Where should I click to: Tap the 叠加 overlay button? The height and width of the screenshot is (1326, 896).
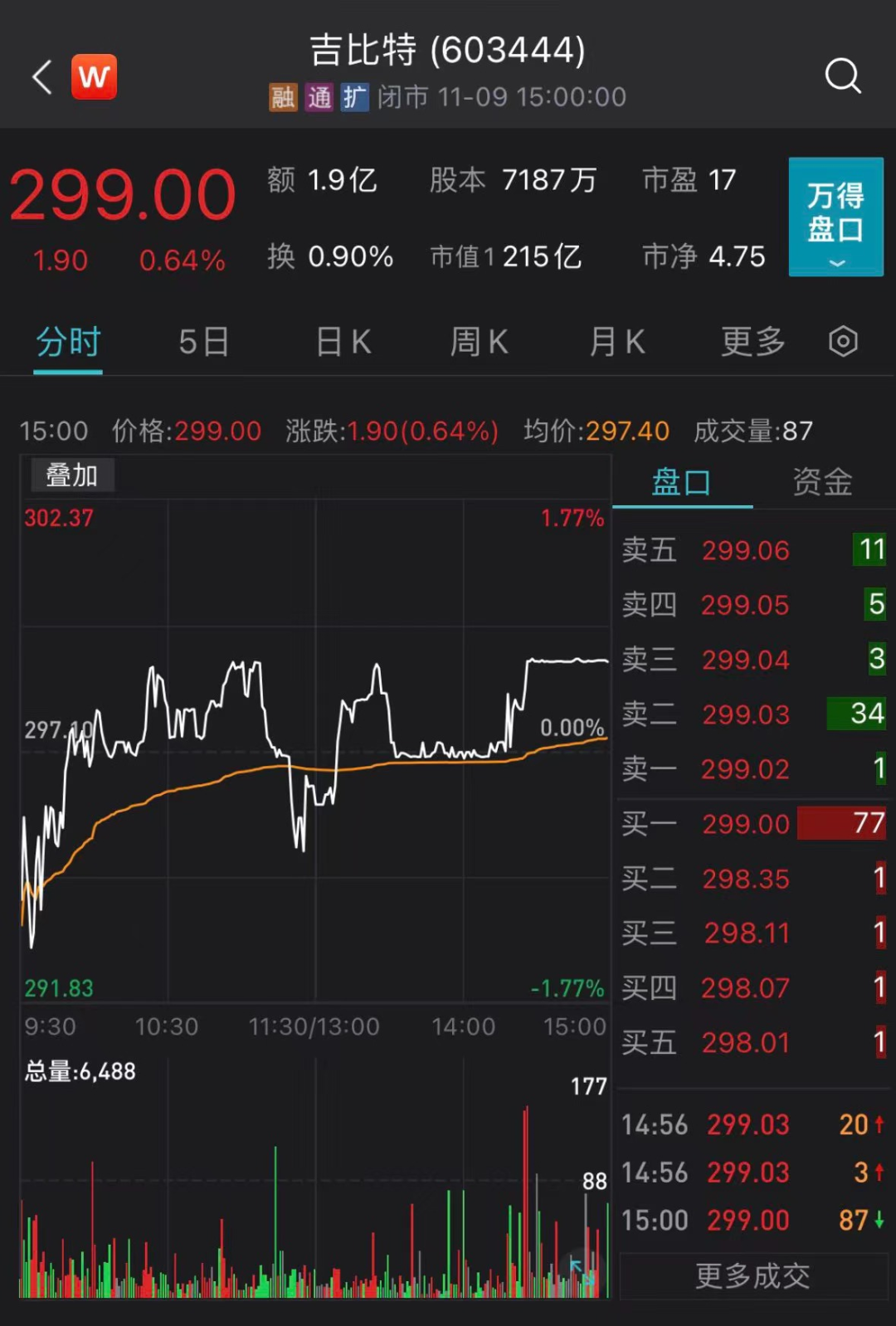pyautogui.click(x=71, y=475)
